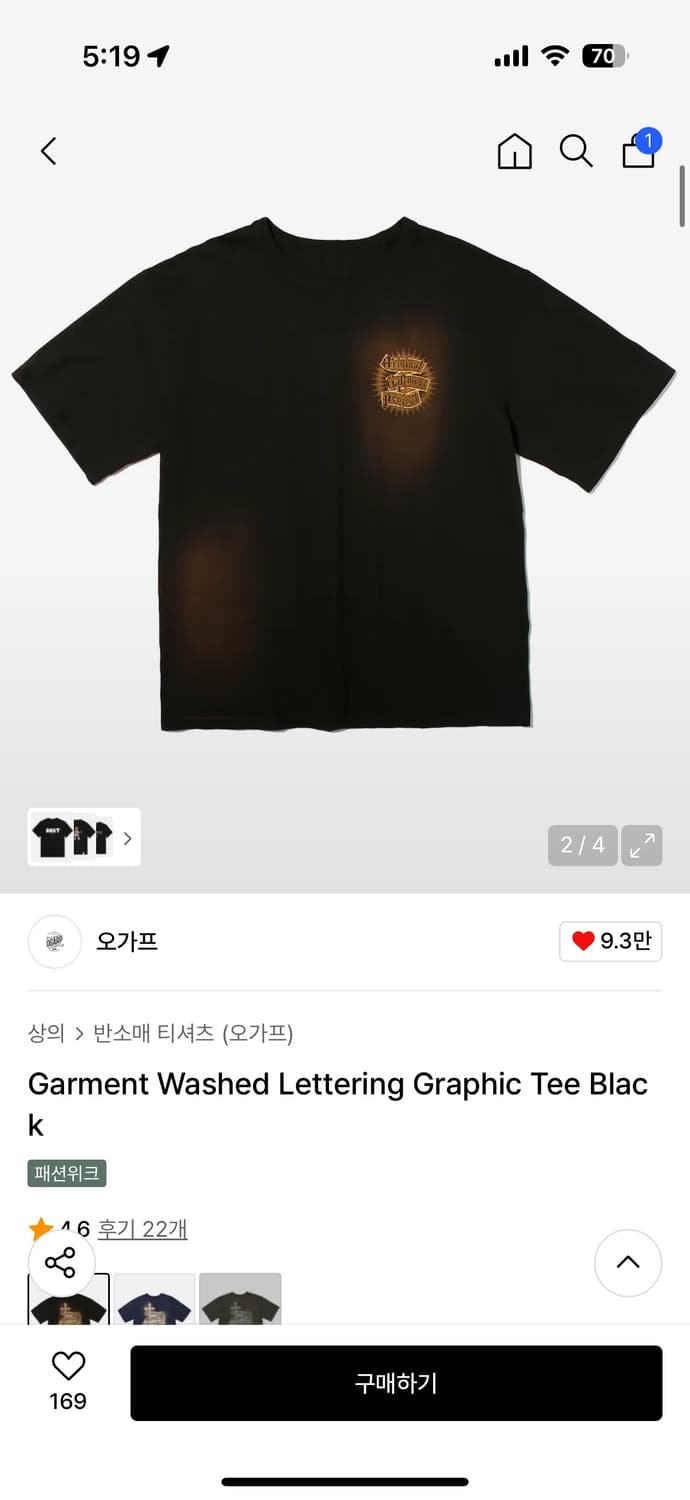Open the home icon
This screenshot has height=1500, width=690.
514,151
